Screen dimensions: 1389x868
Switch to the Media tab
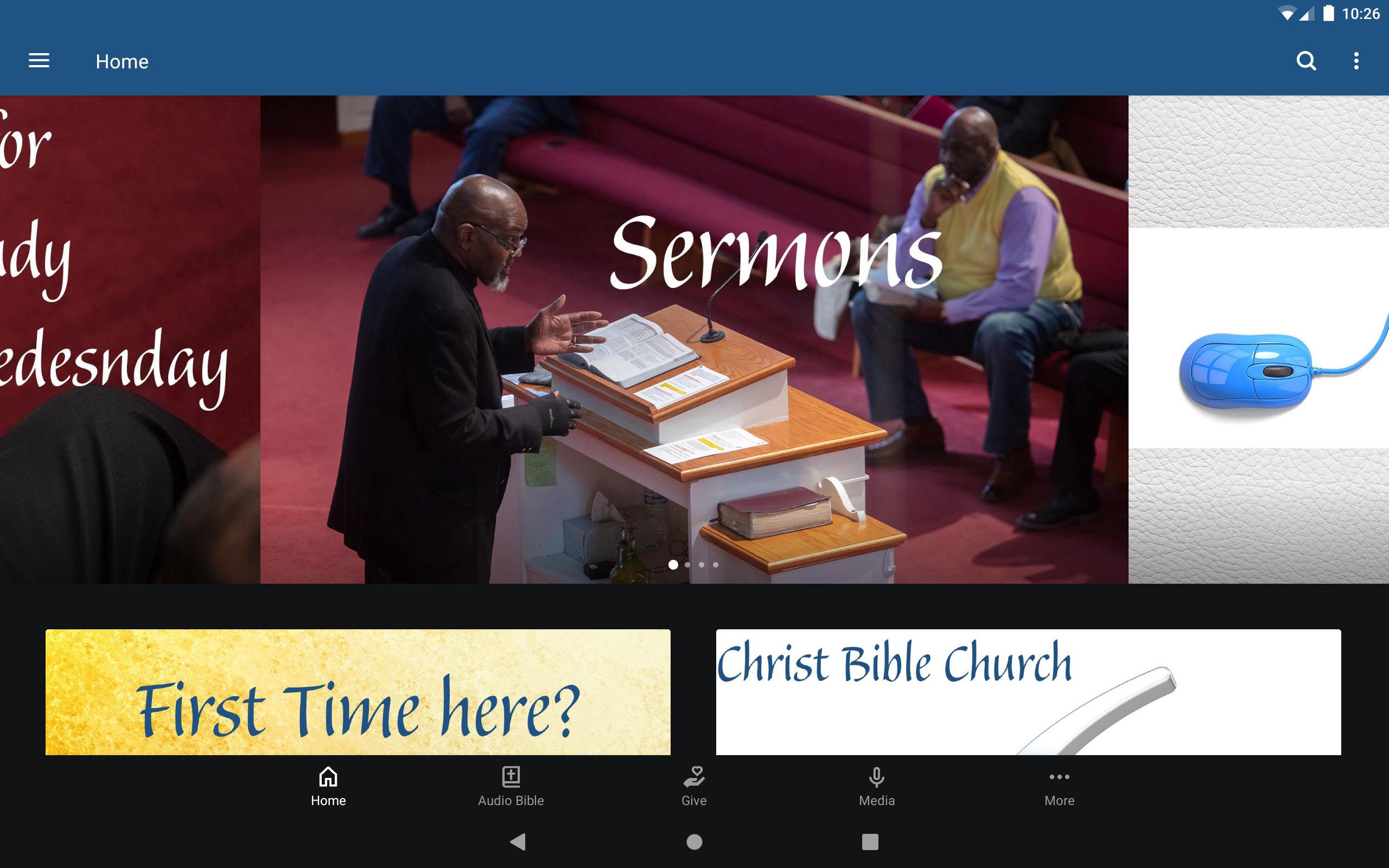coord(876,787)
